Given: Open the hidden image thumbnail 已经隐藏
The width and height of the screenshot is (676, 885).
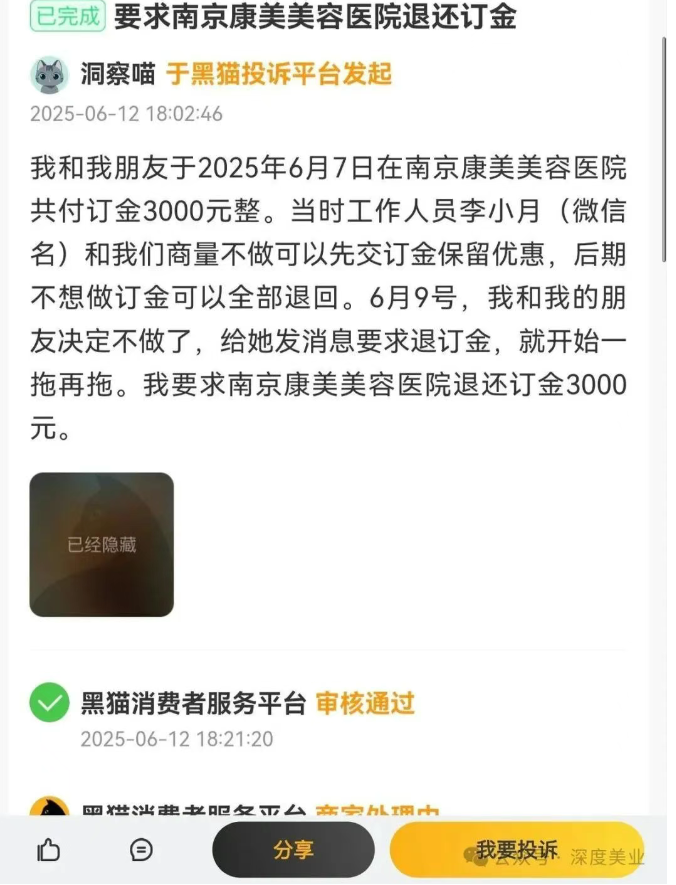Looking at the screenshot, I should (x=102, y=545).
